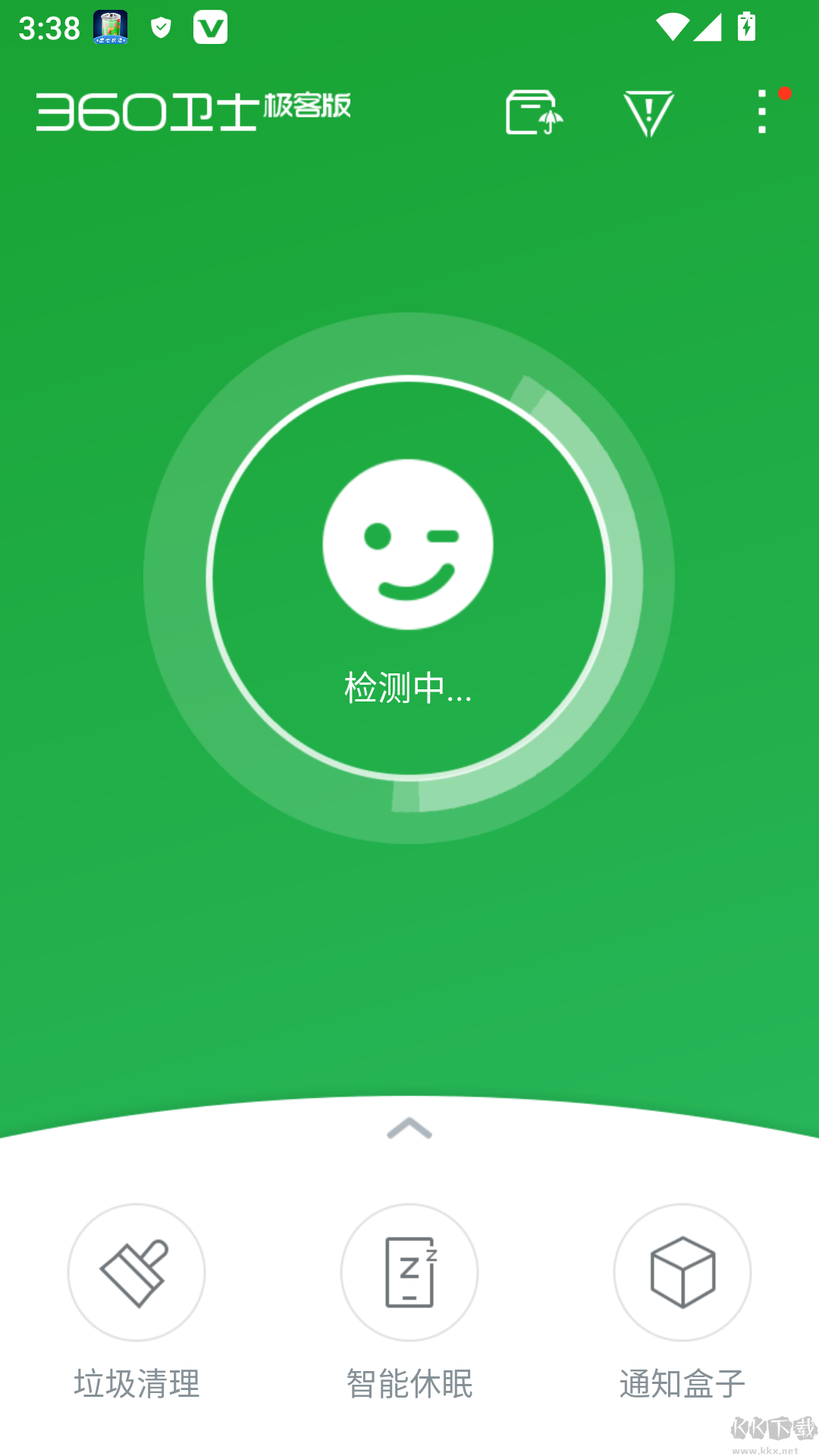The image size is (819, 1456).
Task: Click the 通知盒子 text label
Action: coord(682,1385)
